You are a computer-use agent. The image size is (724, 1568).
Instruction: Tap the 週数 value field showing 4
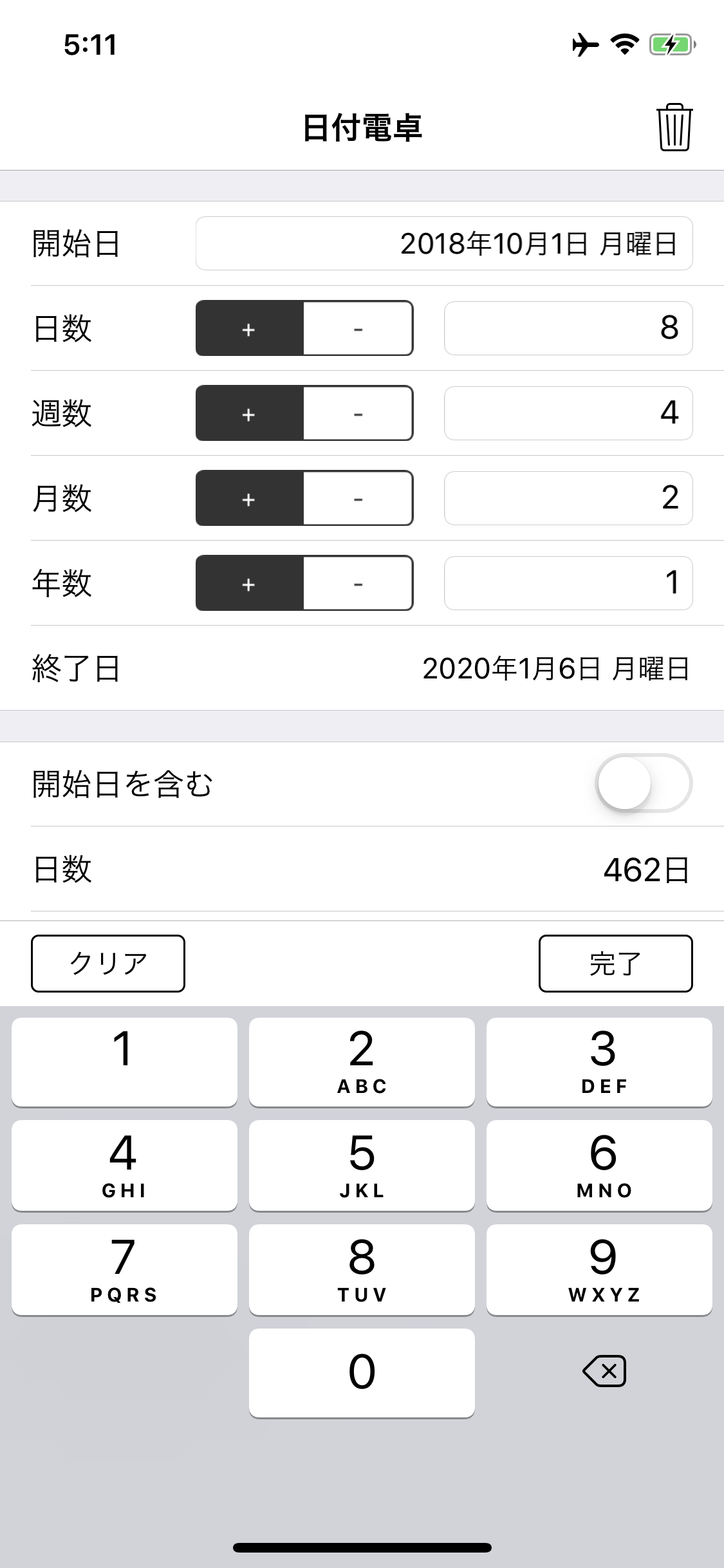point(568,414)
